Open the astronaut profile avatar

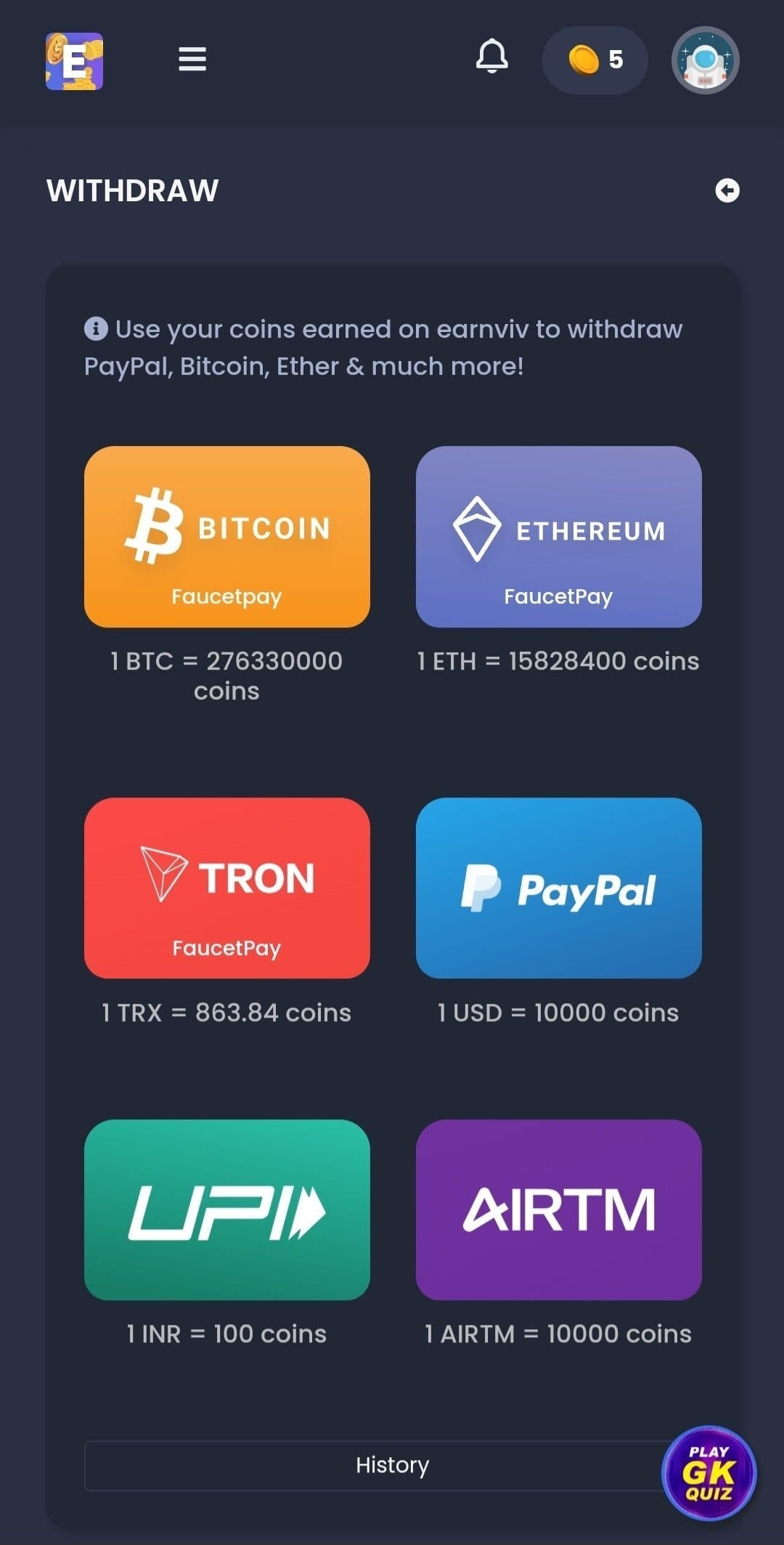click(x=705, y=60)
